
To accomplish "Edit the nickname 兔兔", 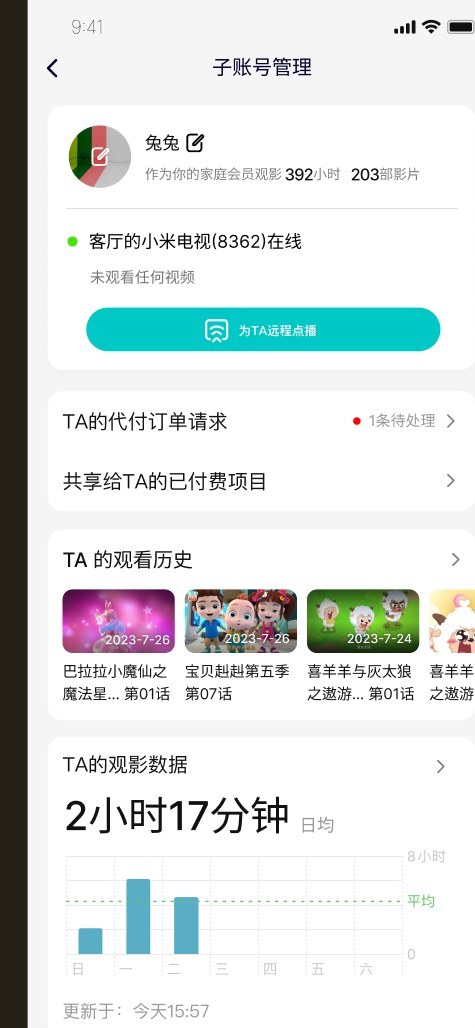I will tap(195, 142).
